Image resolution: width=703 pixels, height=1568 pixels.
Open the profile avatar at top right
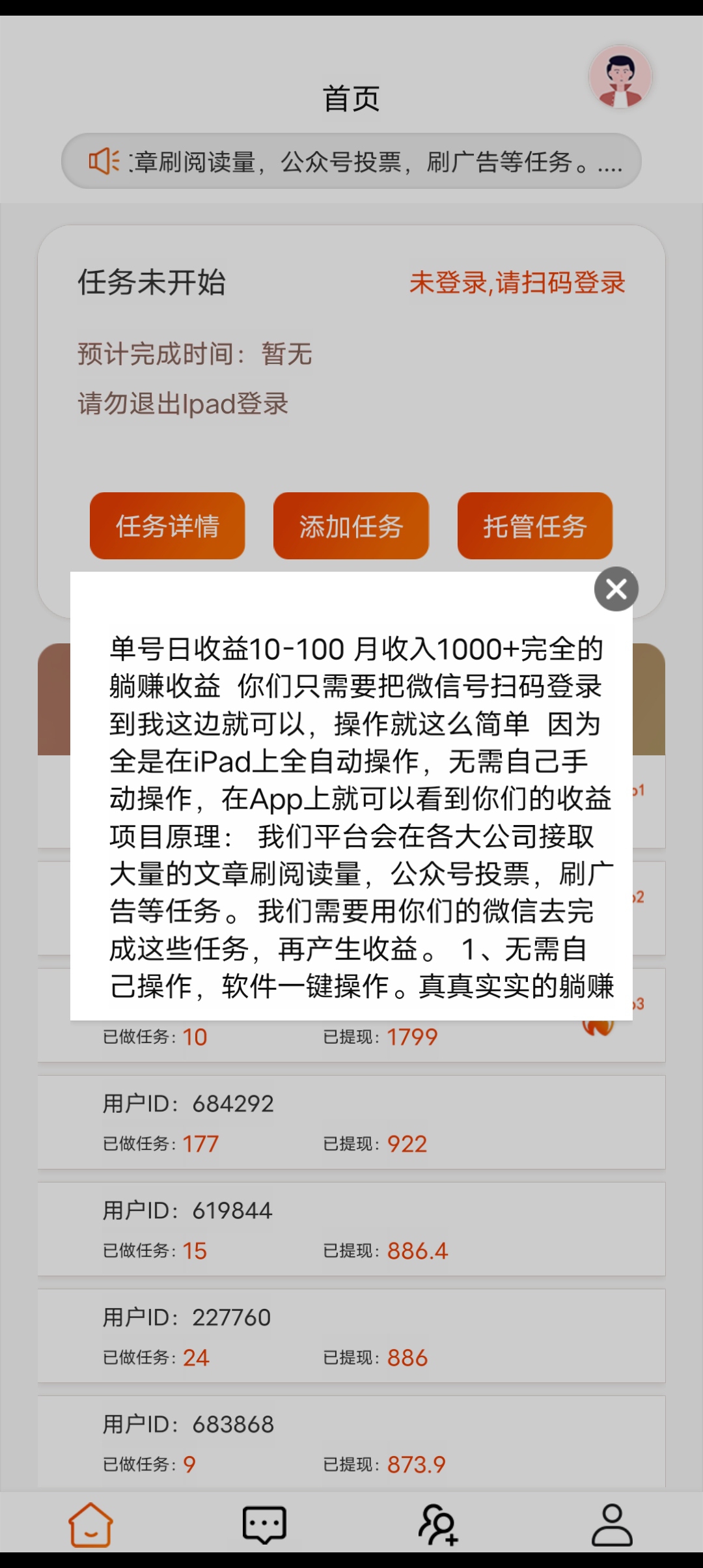[x=620, y=77]
